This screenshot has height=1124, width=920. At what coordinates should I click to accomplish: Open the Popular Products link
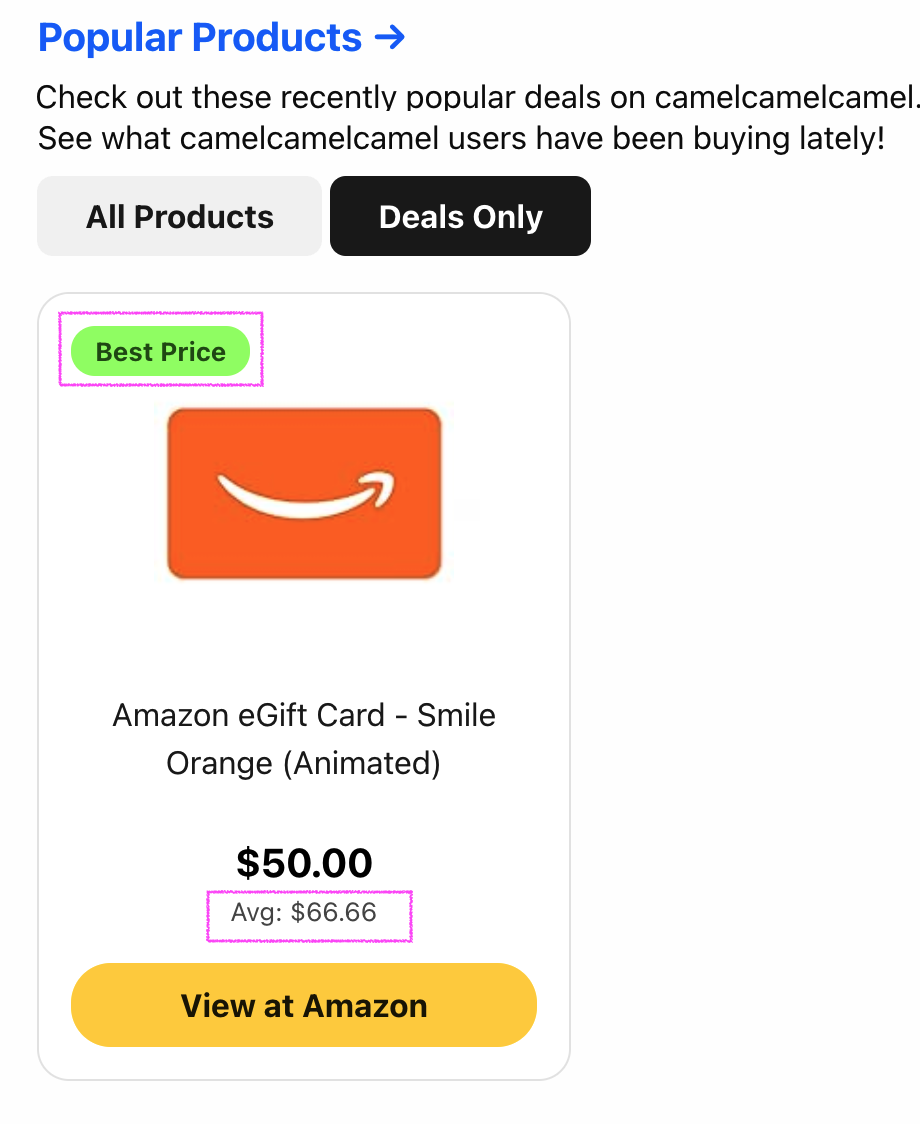[221, 38]
